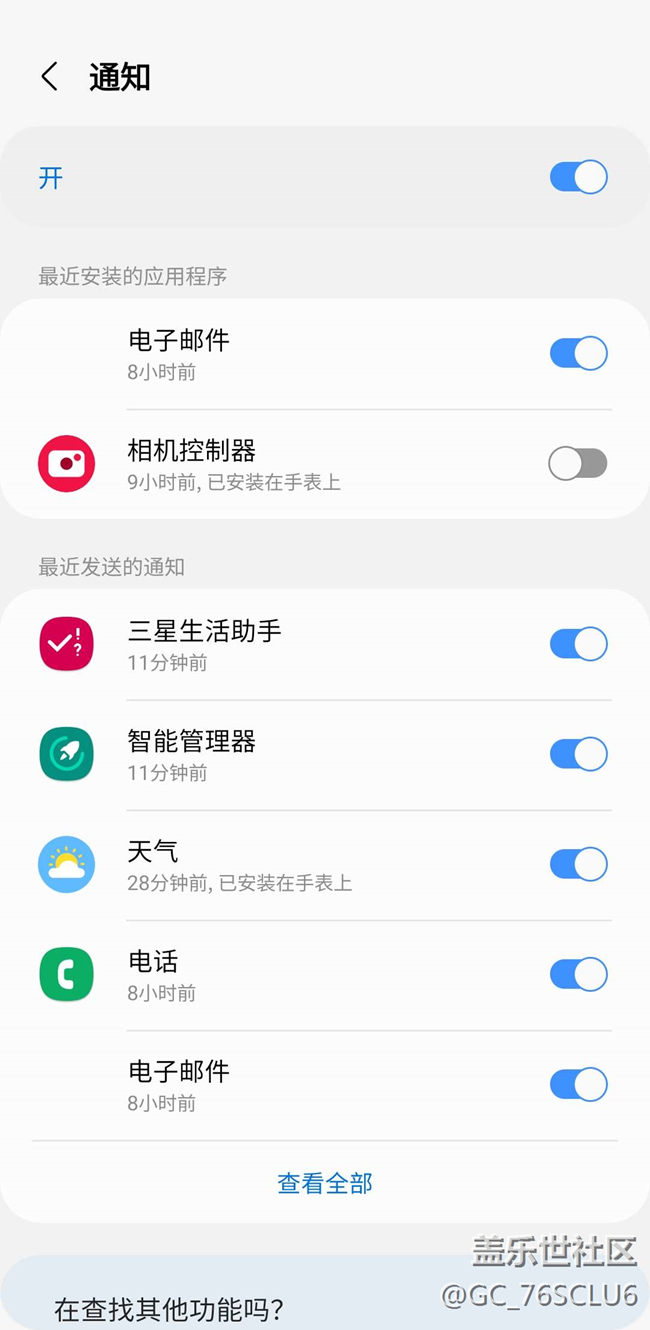Toggle off 智能管理器 notifications

click(578, 754)
